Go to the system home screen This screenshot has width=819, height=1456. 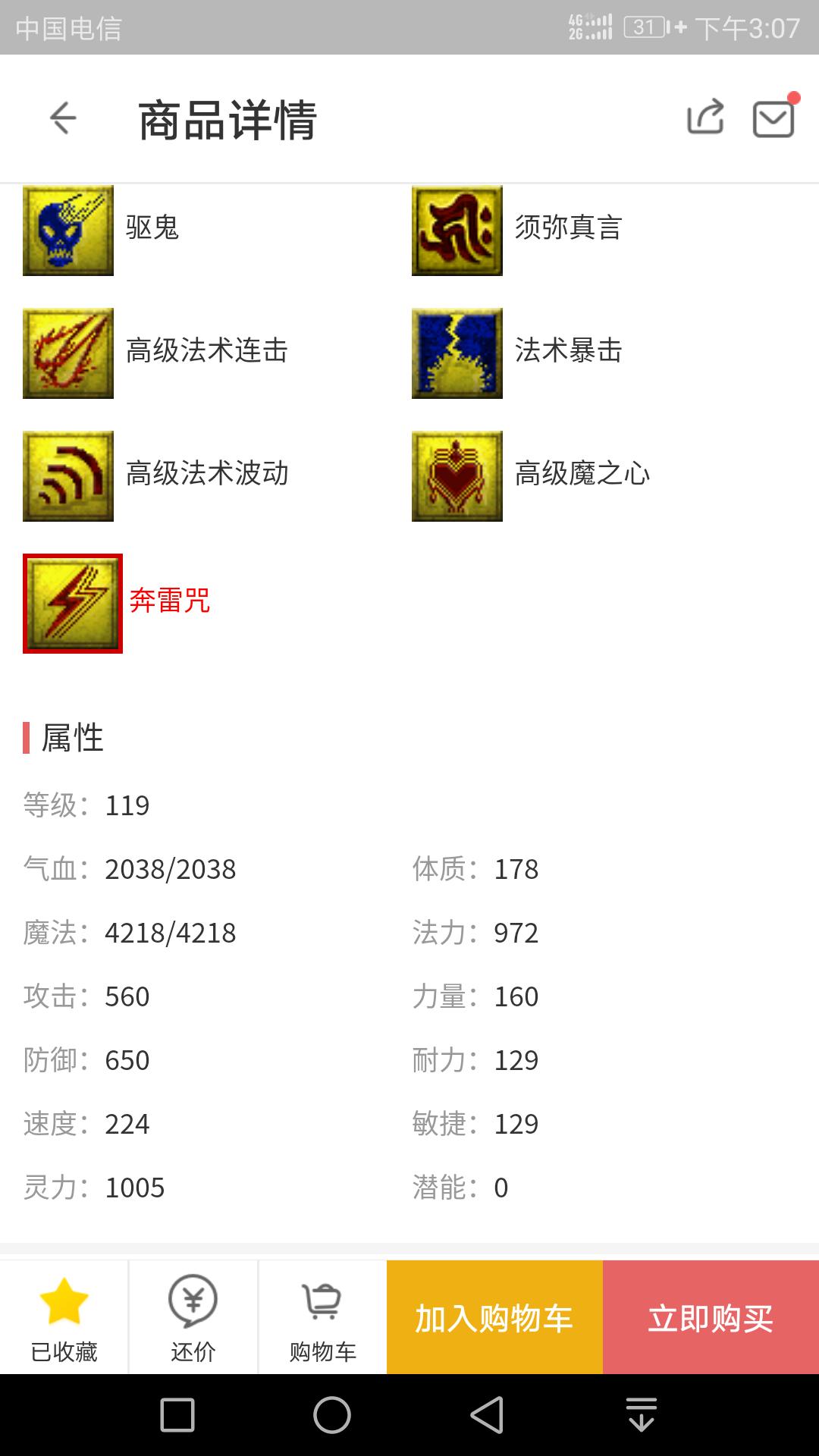point(332,1415)
